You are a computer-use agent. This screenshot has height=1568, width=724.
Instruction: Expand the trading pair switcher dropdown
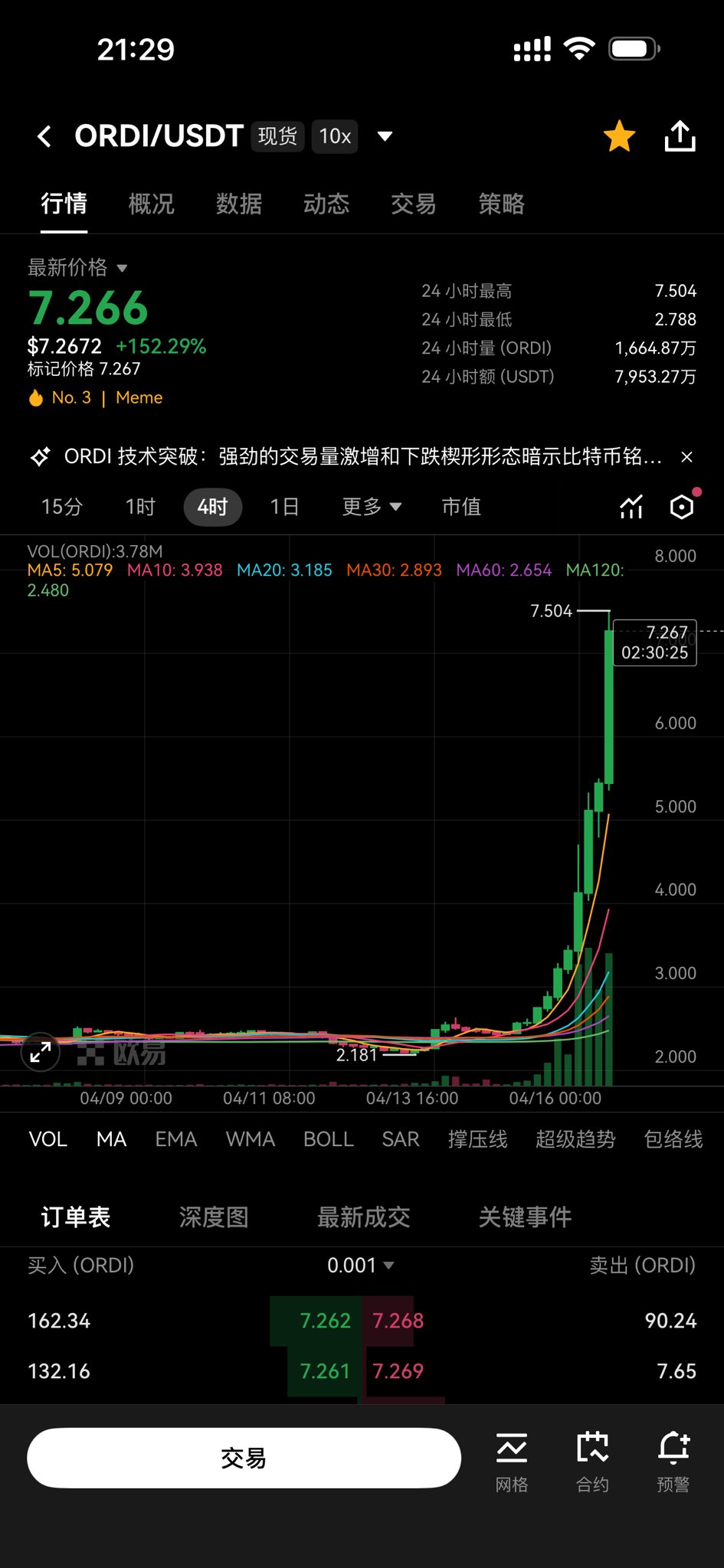tap(385, 137)
